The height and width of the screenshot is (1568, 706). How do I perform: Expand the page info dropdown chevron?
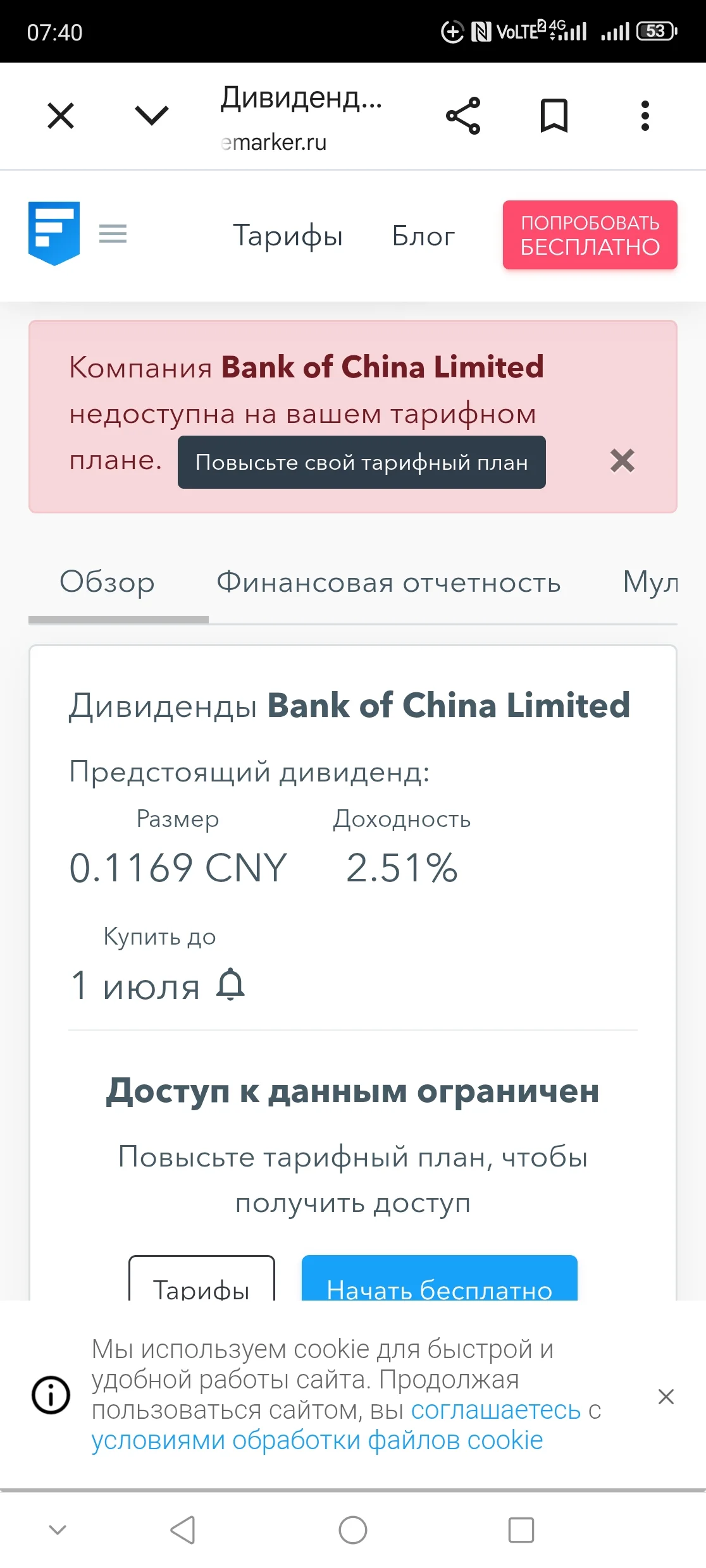click(x=152, y=116)
